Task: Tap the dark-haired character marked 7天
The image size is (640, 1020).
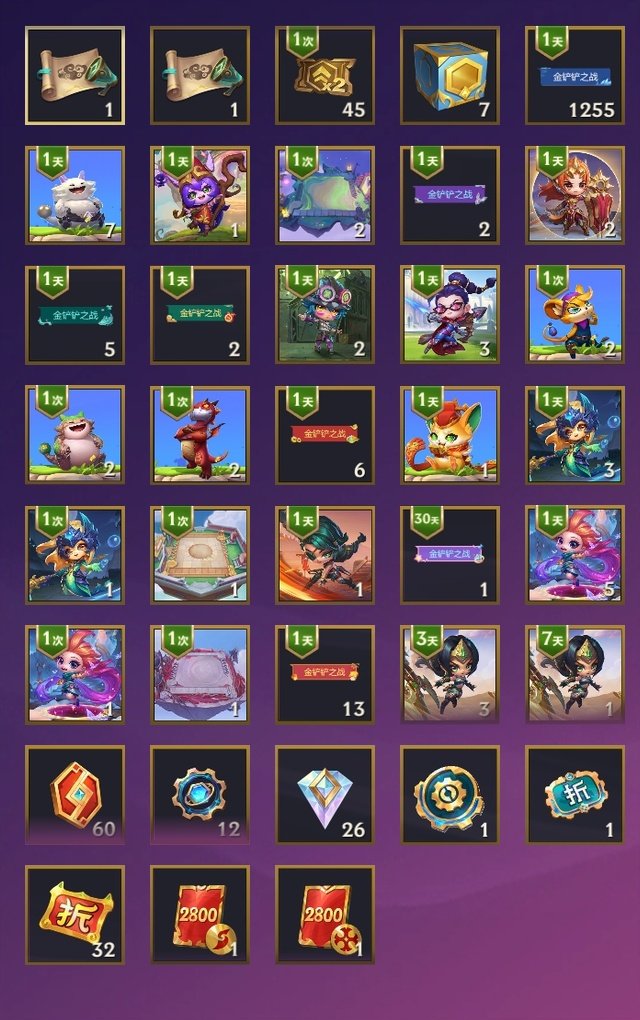Action: (x=575, y=675)
